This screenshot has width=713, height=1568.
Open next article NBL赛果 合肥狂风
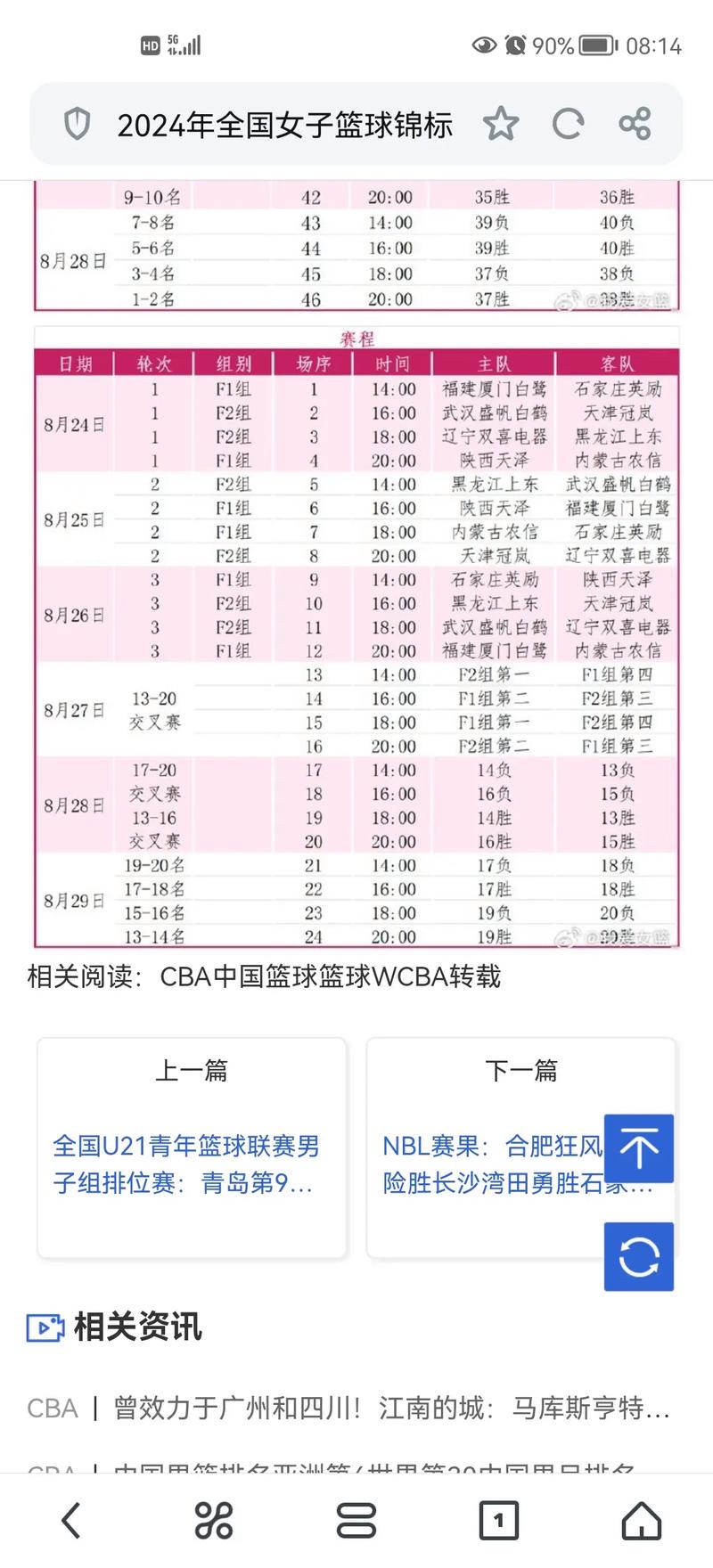(x=490, y=1164)
